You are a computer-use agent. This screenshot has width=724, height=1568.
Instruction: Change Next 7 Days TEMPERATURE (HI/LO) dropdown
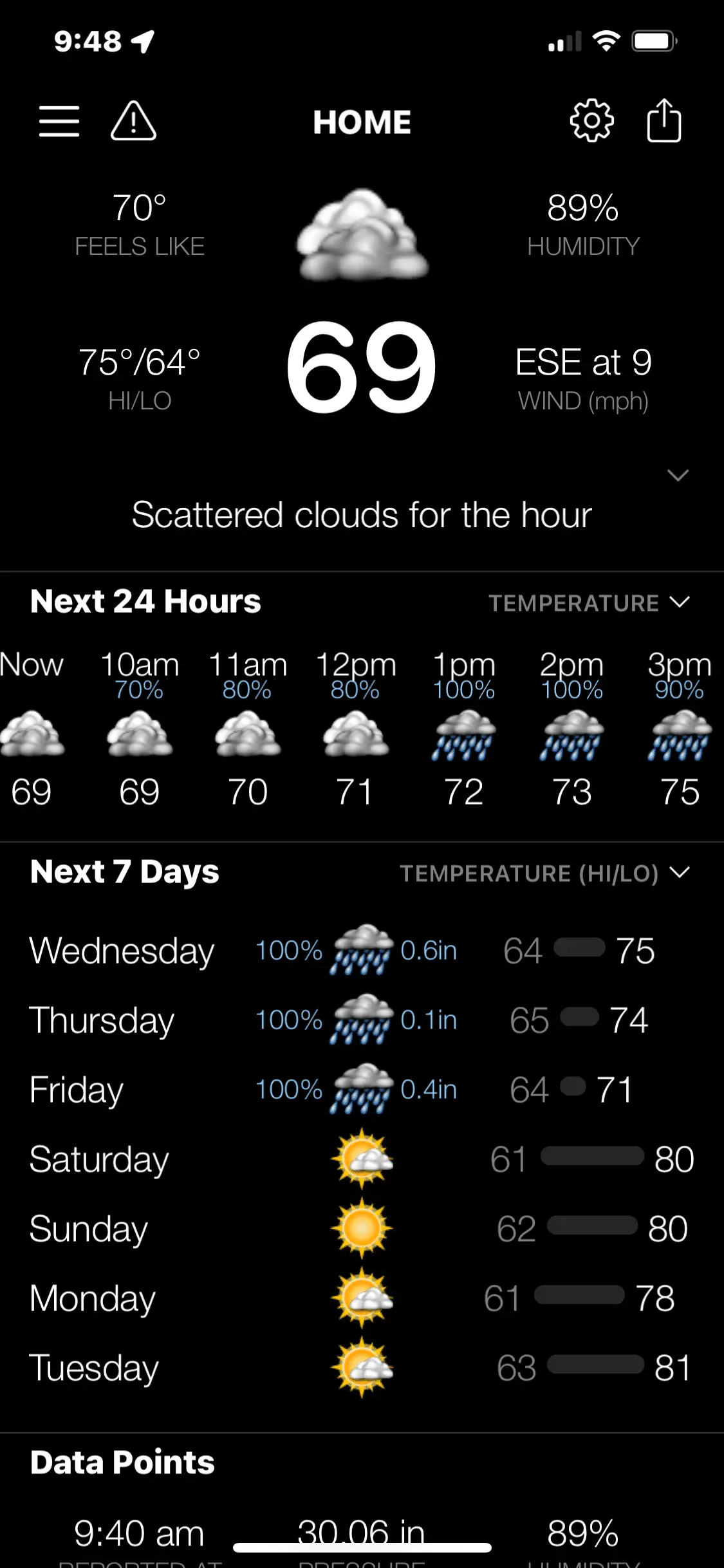[544, 873]
